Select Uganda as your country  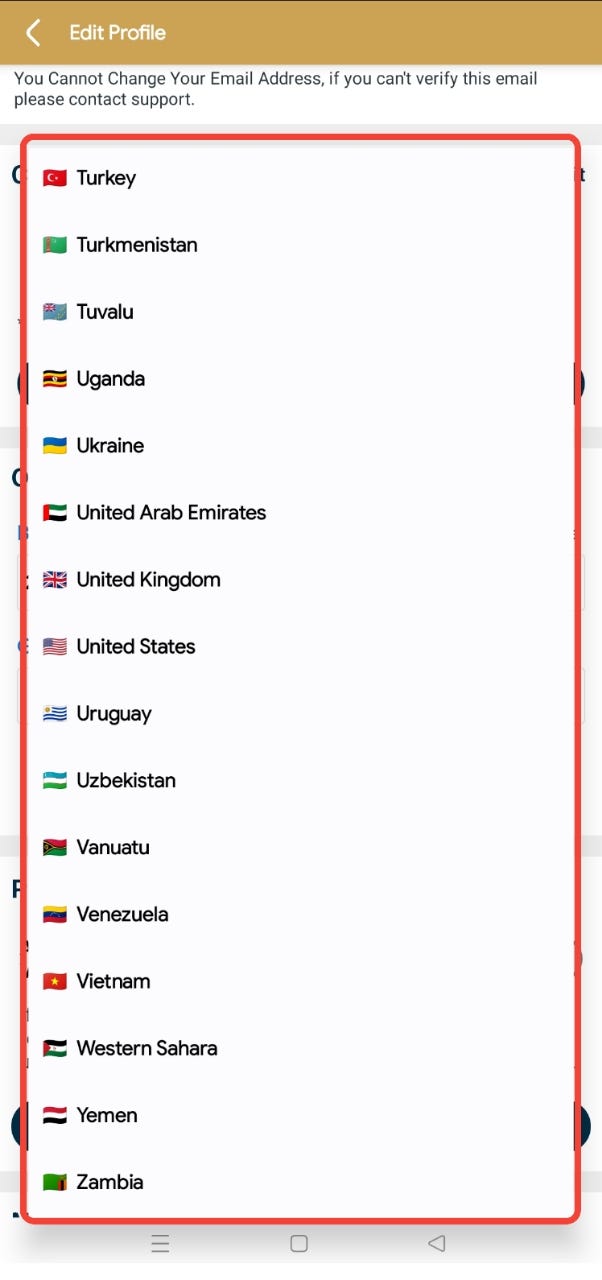tap(110, 379)
